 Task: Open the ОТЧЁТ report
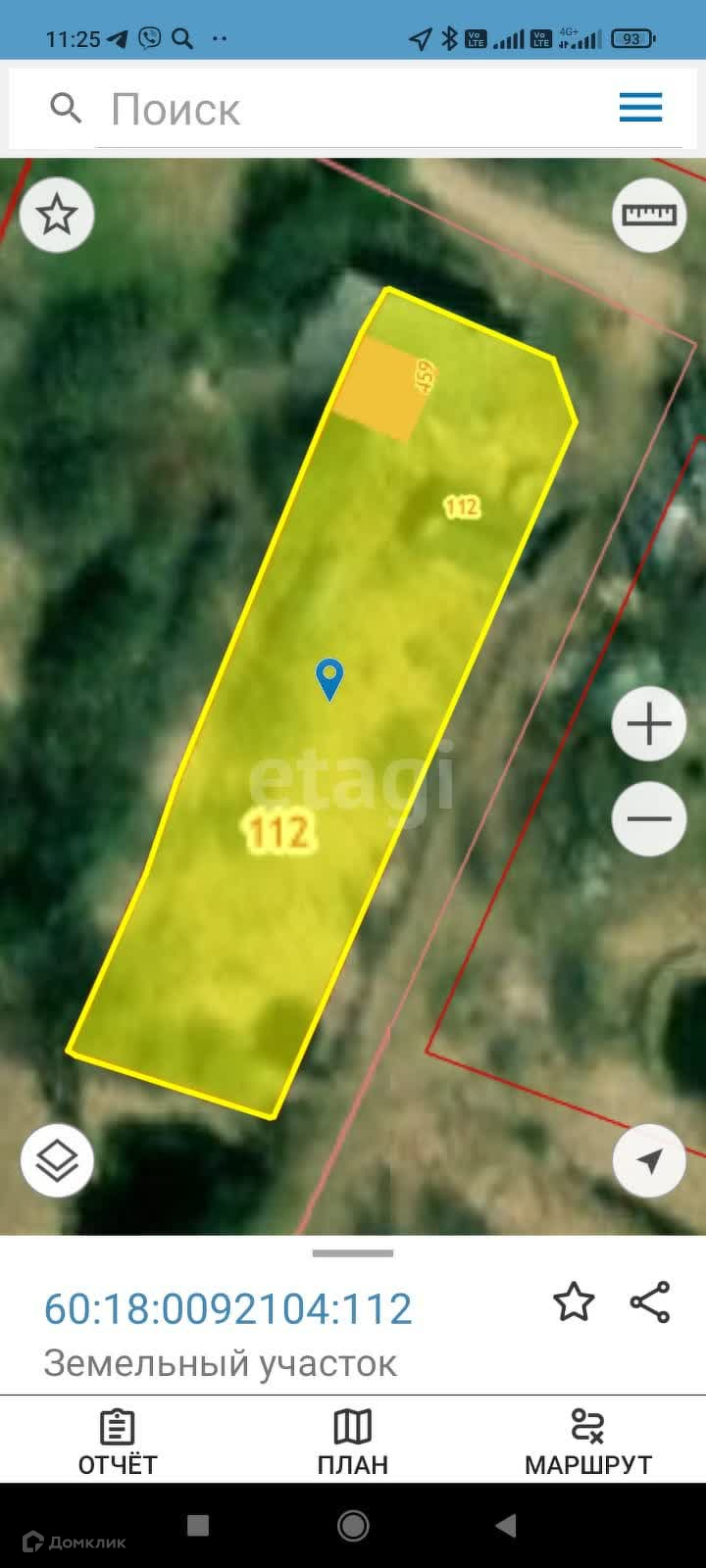(x=118, y=1443)
